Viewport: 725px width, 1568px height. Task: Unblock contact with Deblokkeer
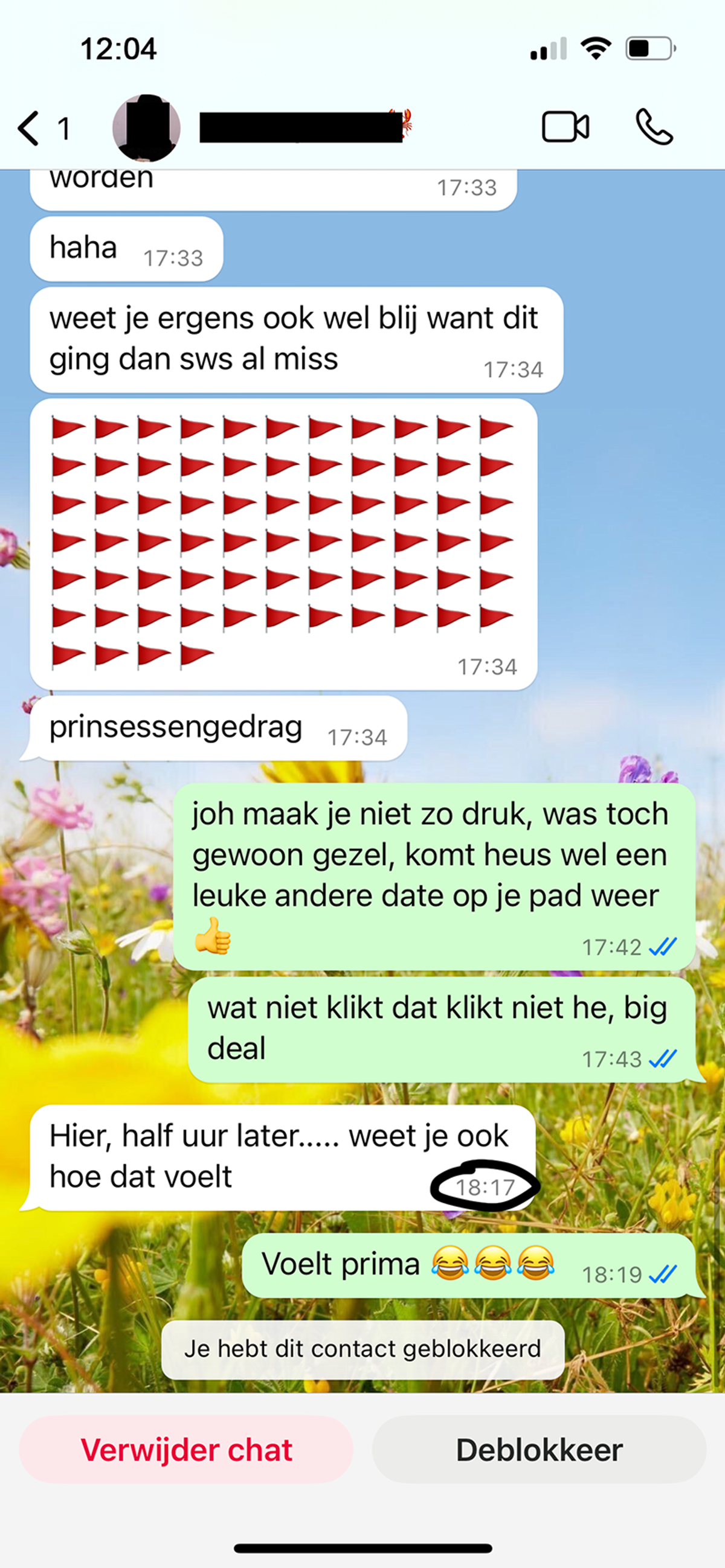point(538,1449)
